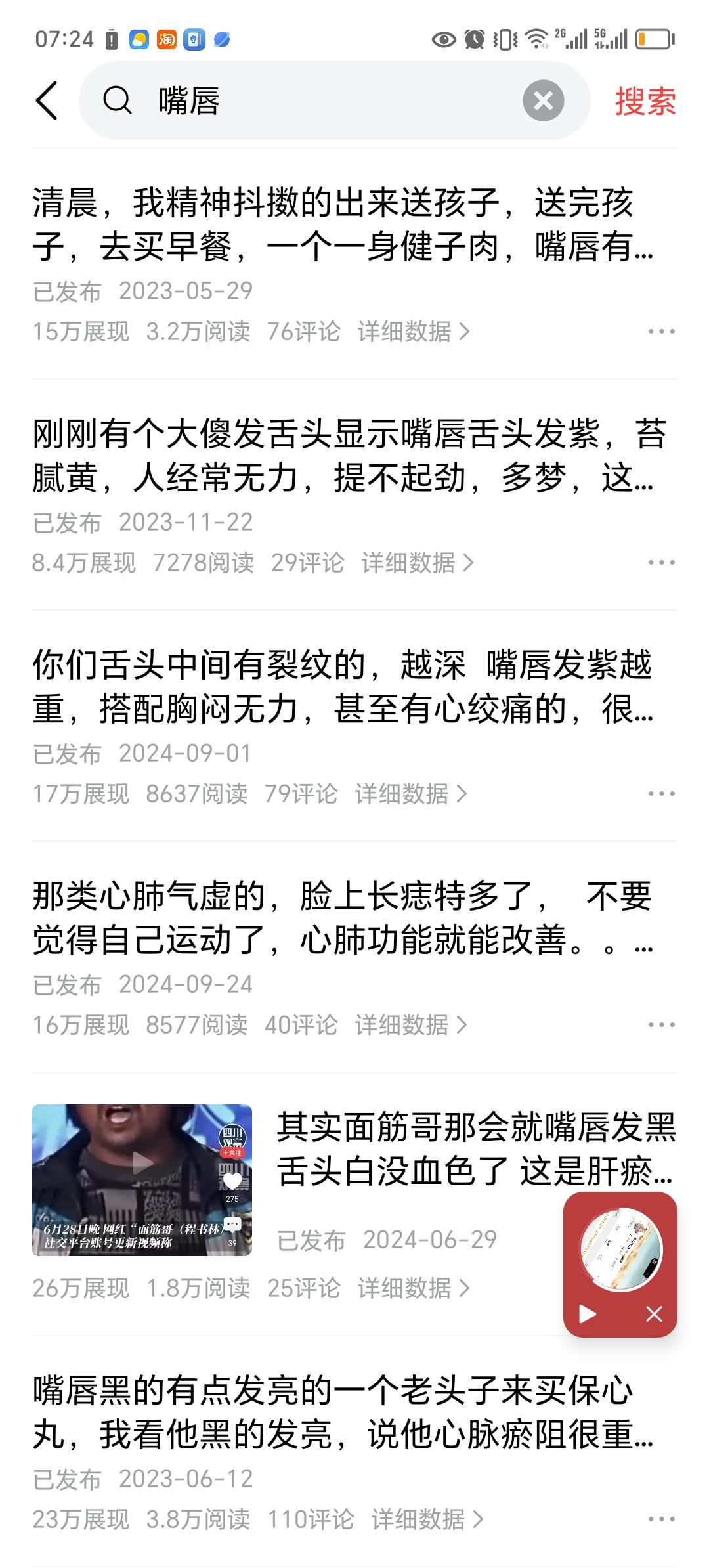The width and height of the screenshot is (709, 1568).
Task: Tap the back arrow to return
Action: coord(47,100)
